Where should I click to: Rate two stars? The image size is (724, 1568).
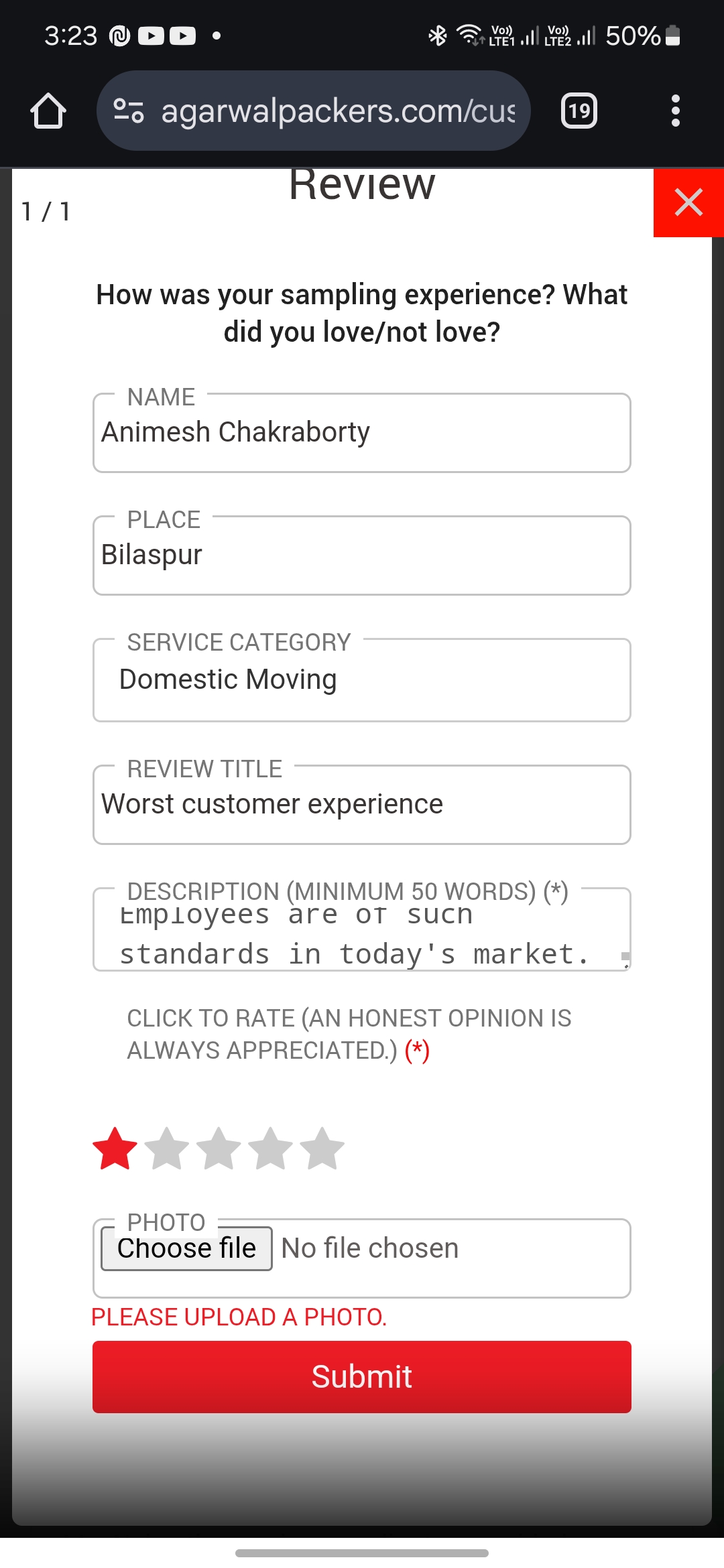point(167,1149)
